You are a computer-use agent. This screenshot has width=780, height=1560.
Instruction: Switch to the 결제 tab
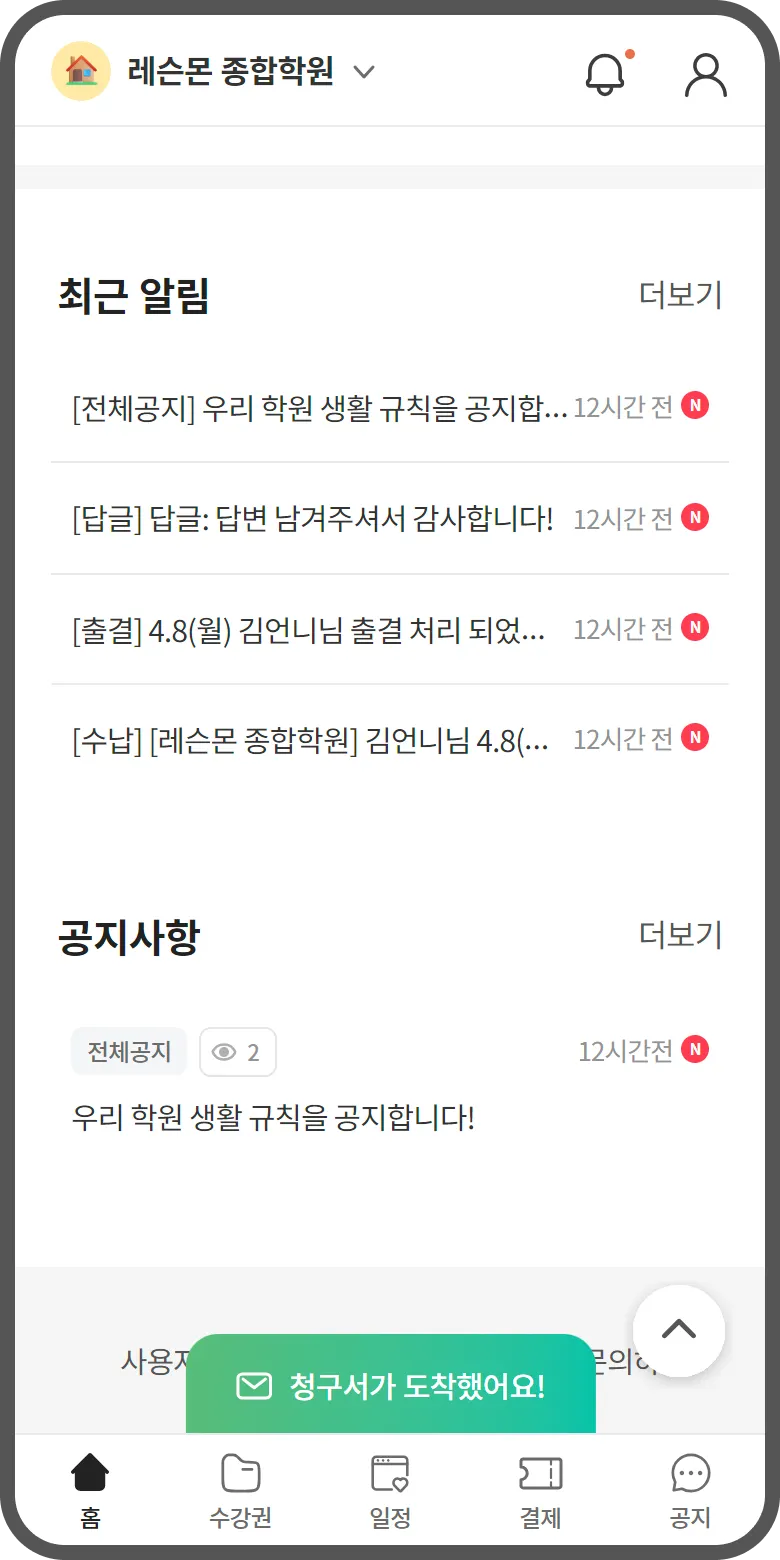point(540,1492)
